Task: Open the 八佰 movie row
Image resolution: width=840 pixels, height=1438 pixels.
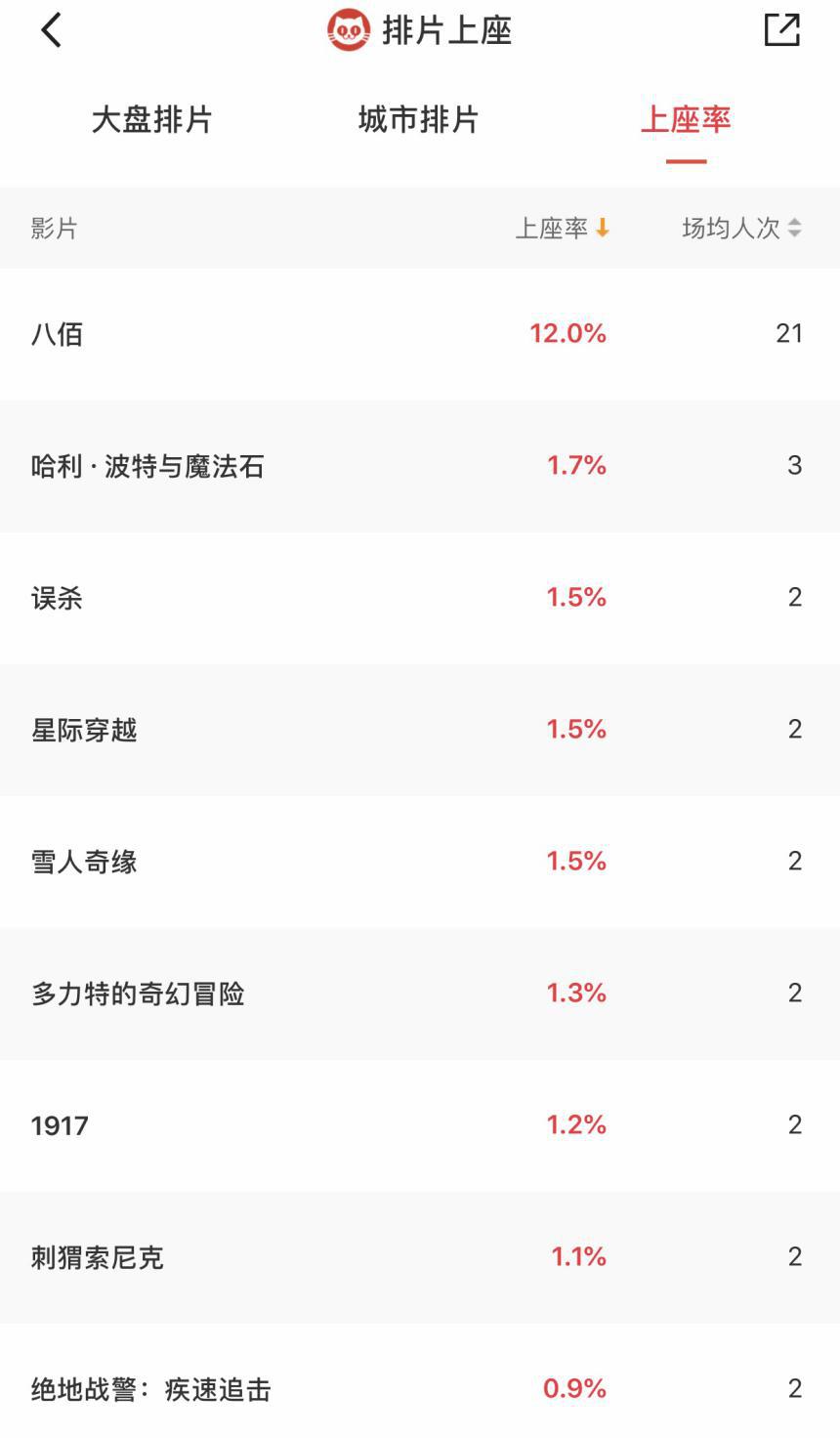Action: pos(420,334)
